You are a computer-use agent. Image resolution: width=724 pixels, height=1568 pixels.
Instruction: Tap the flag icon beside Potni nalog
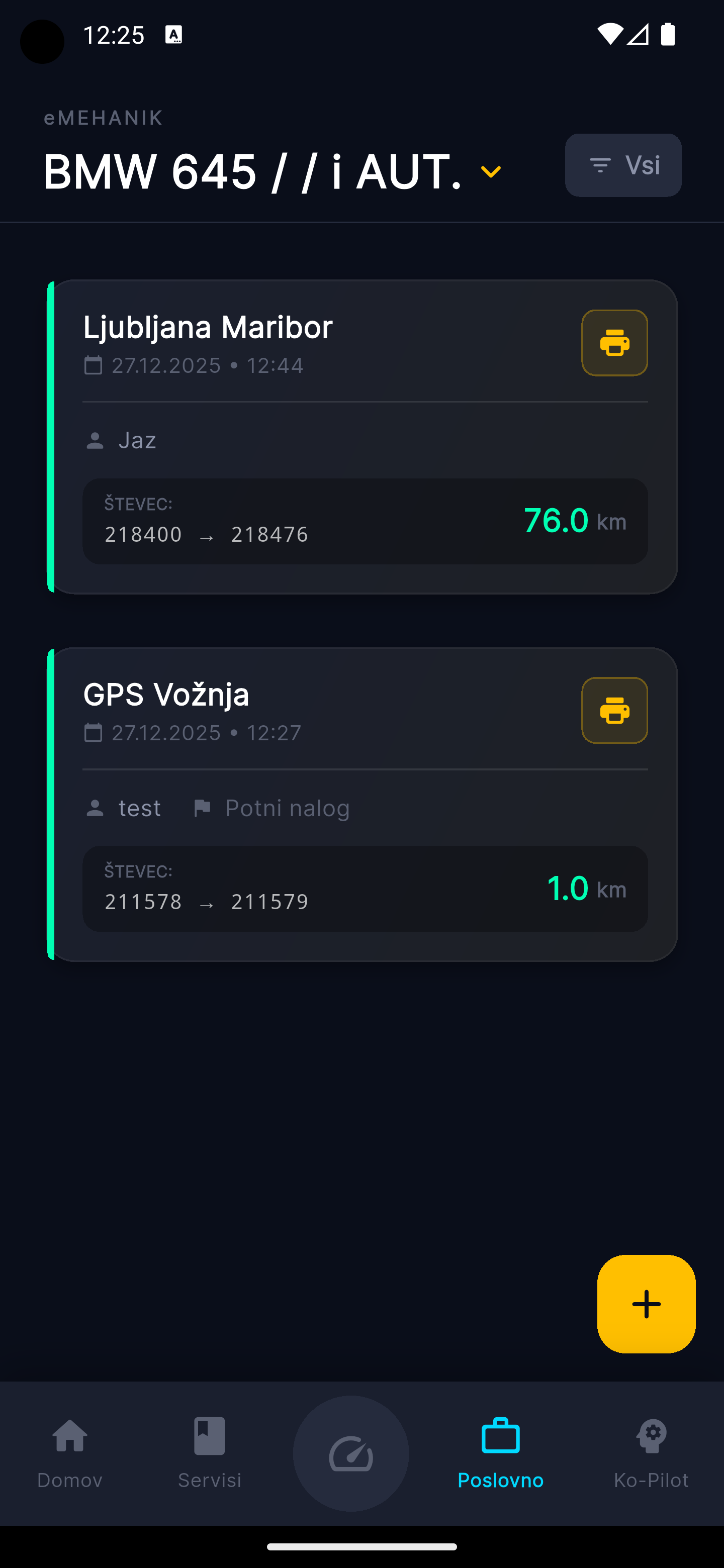[202, 808]
